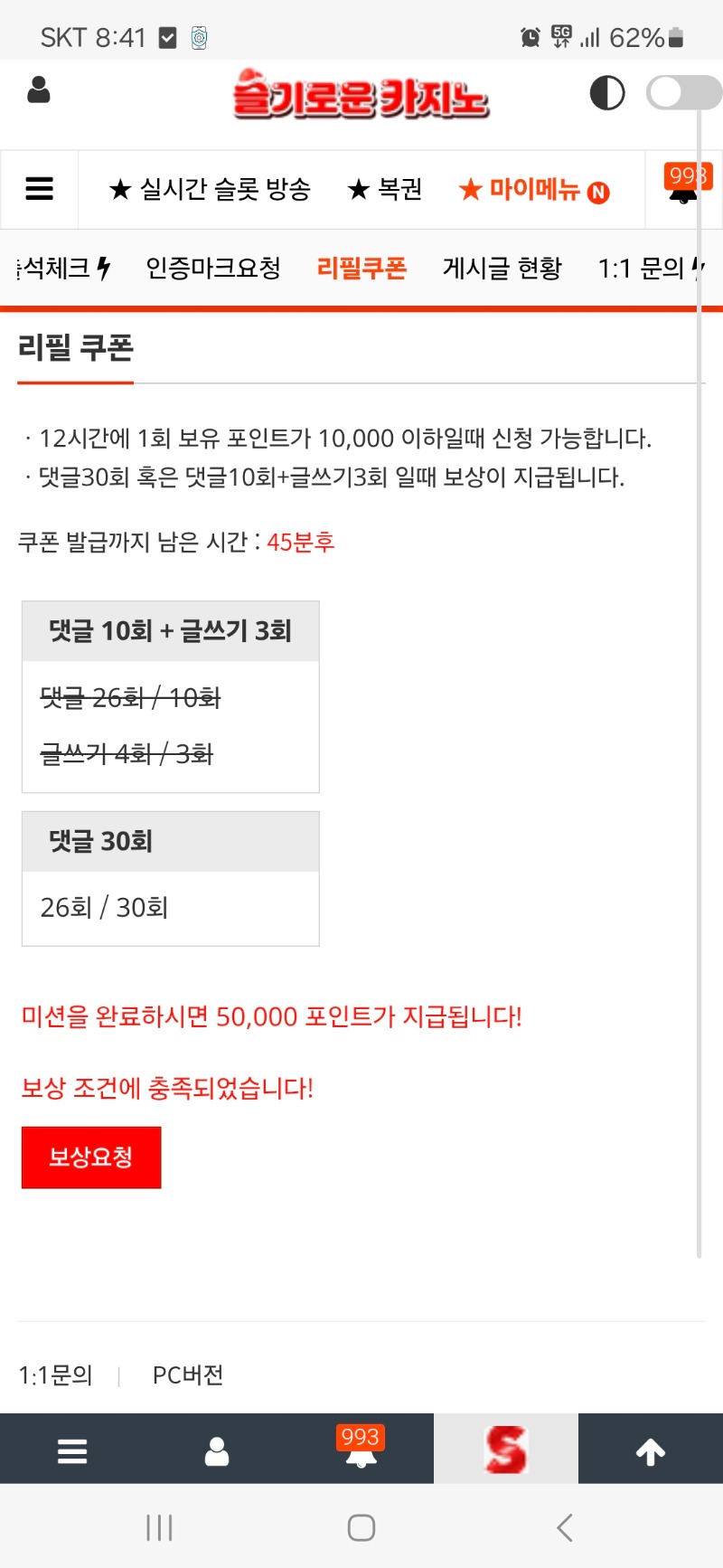Open the 1:1 문의 tab
This screenshot has height=1568, width=723.
(643, 268)
